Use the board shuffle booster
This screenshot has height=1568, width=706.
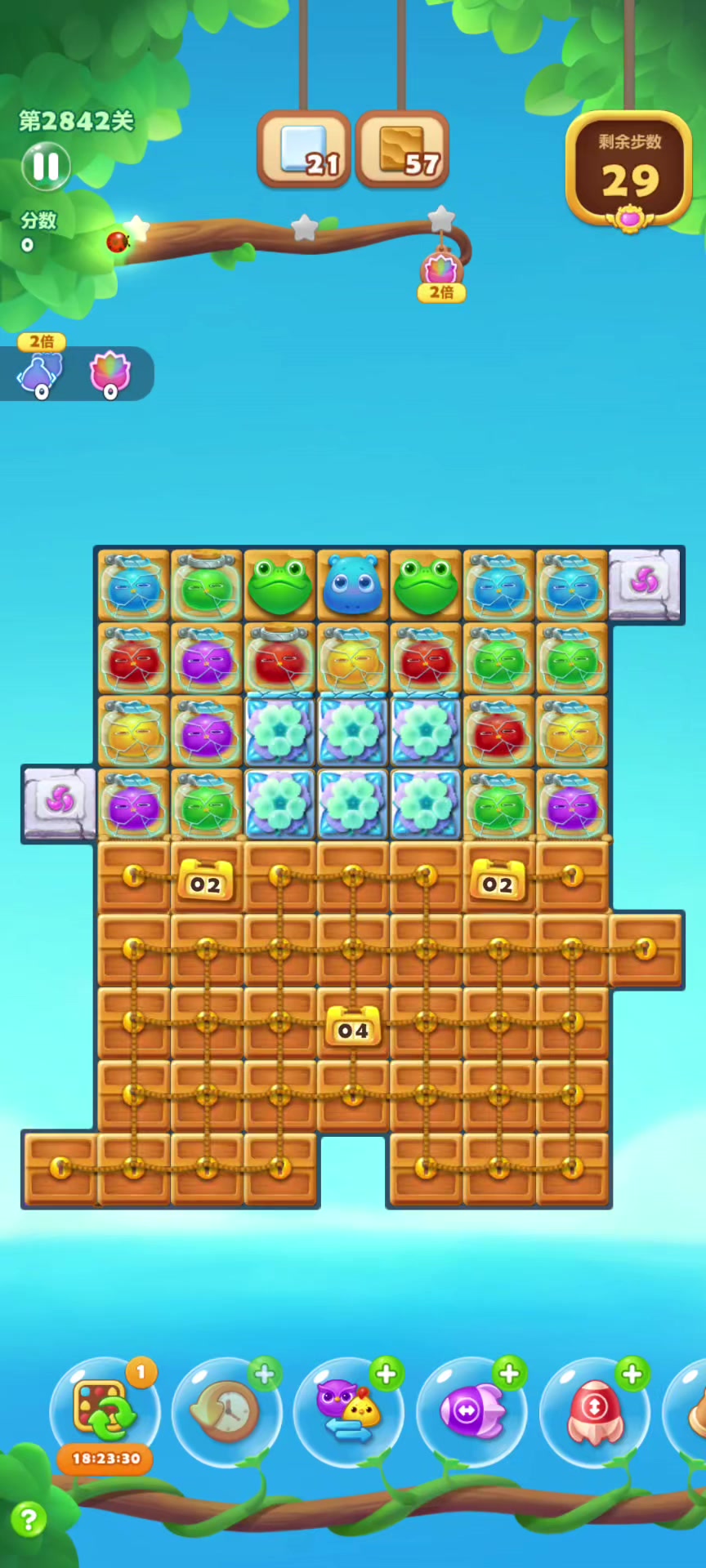point(105,1410)
